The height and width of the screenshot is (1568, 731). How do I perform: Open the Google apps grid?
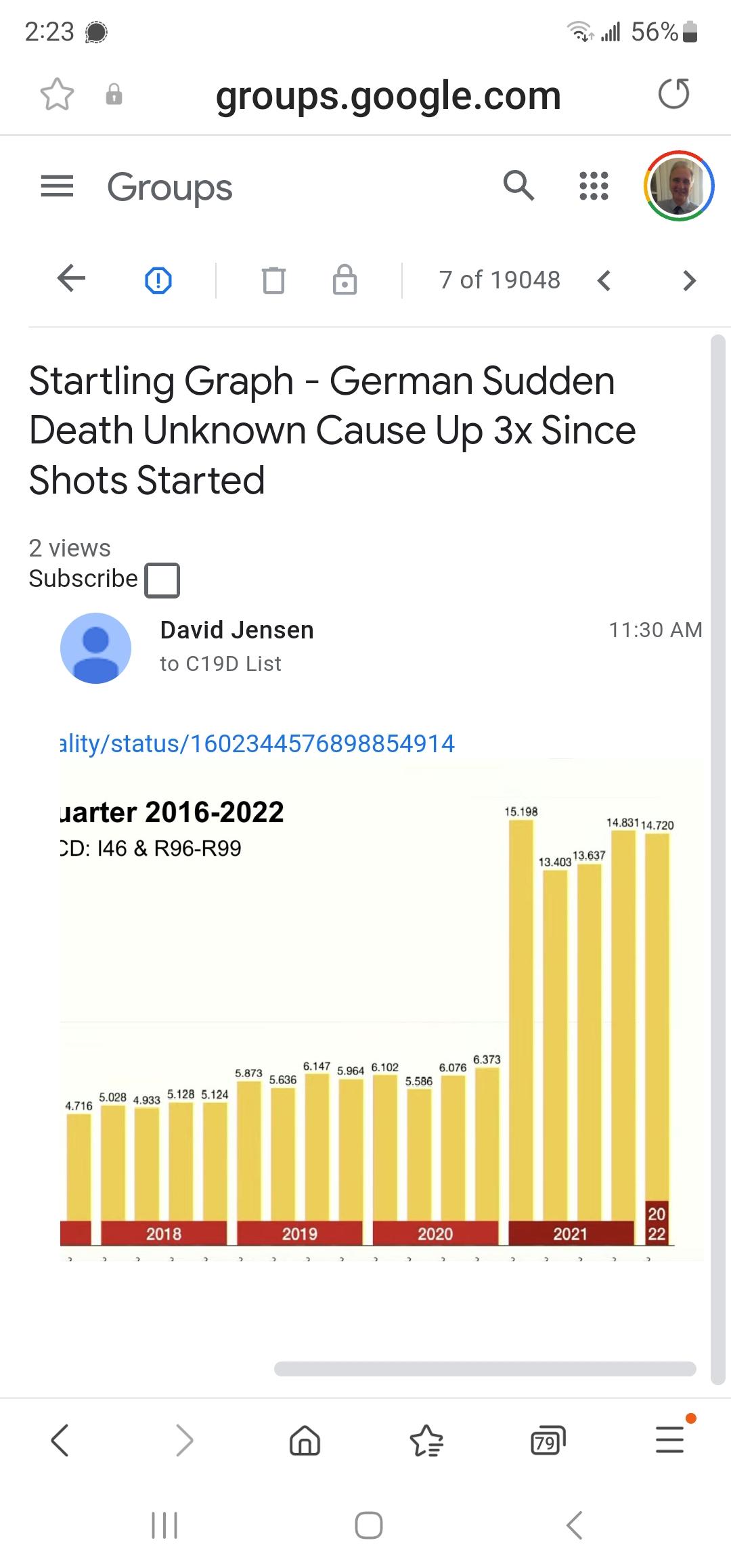[594, 186]
